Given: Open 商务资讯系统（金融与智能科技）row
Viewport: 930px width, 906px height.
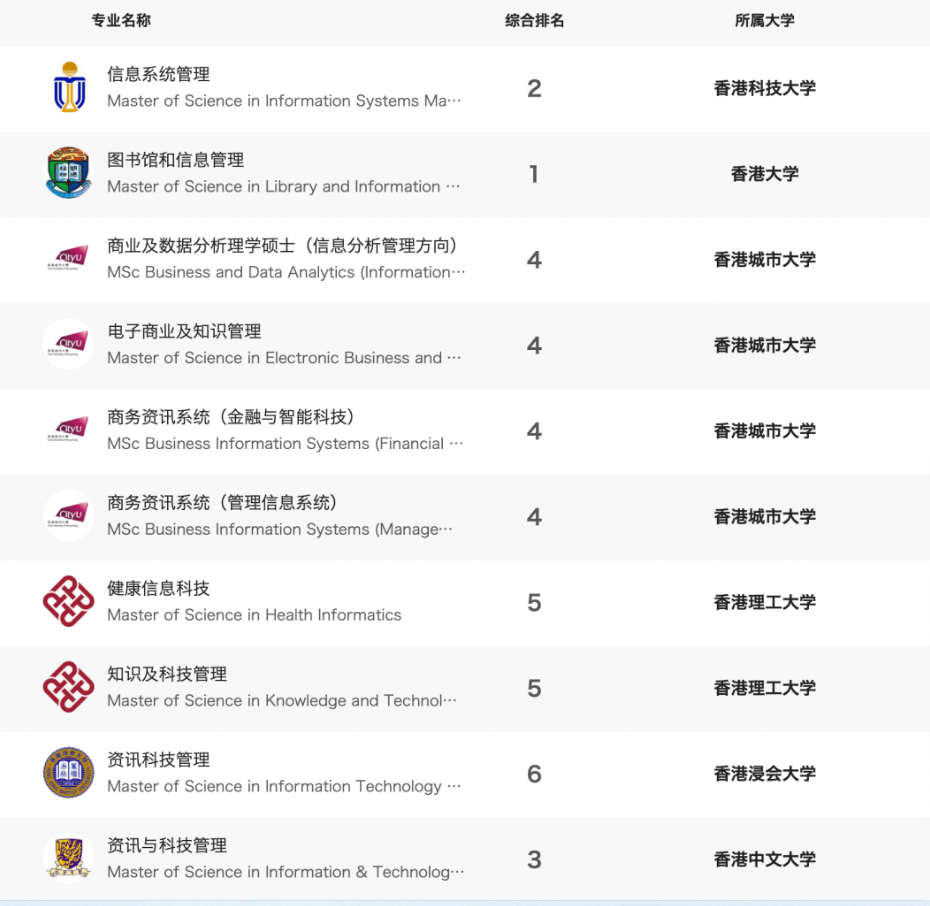Looking at the screenshot, I should pyautogui.click(x=231, y=417).
